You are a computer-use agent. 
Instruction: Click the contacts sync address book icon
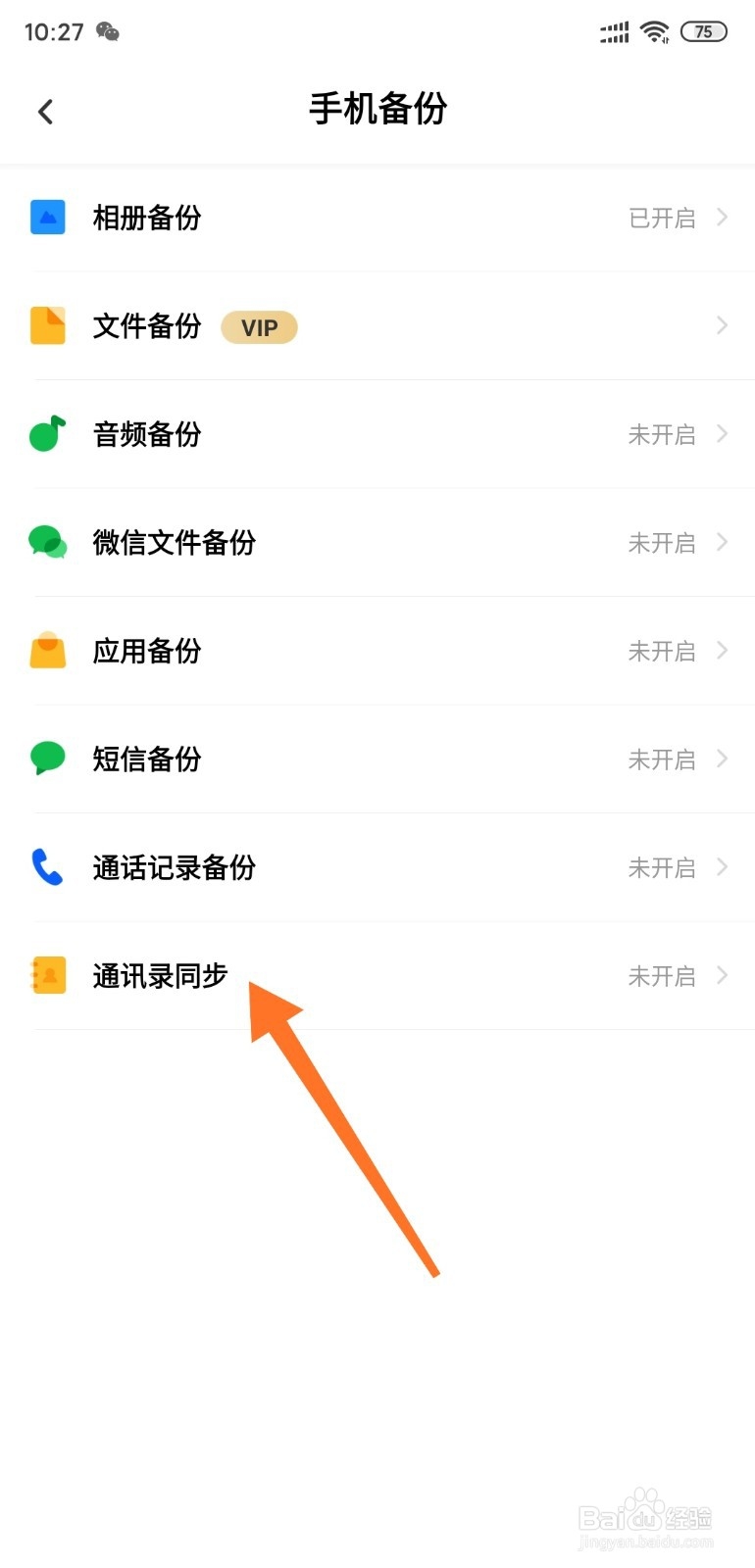pos(47,975)
